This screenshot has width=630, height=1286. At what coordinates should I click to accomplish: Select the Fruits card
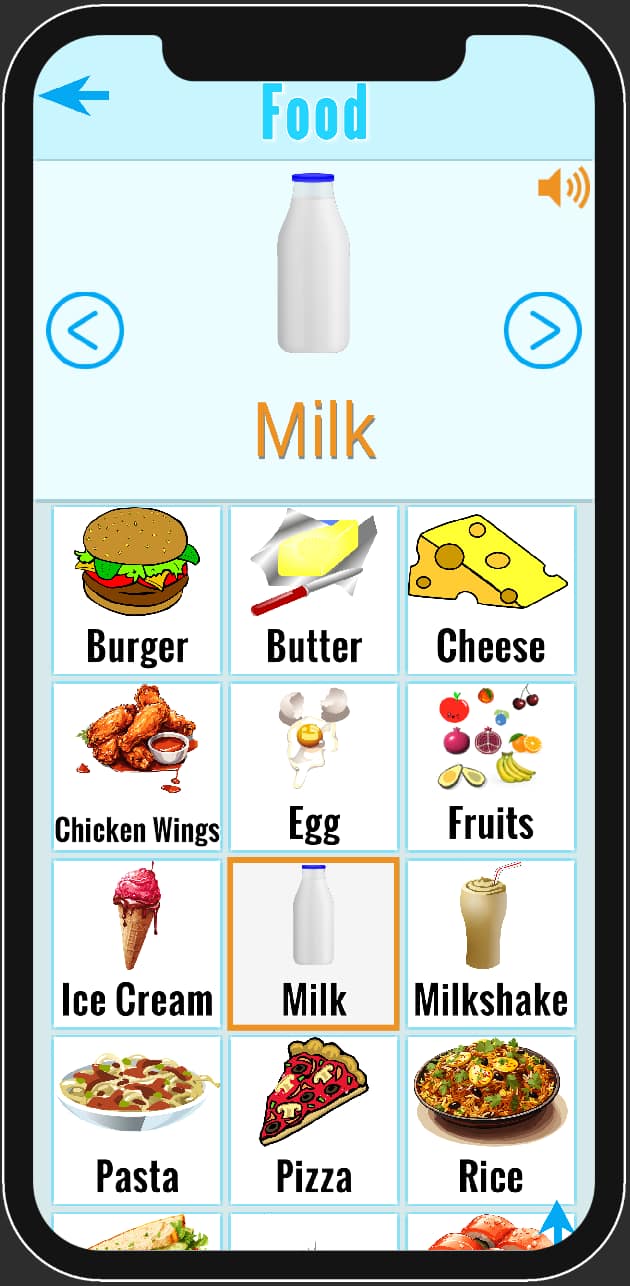(491, 767)
